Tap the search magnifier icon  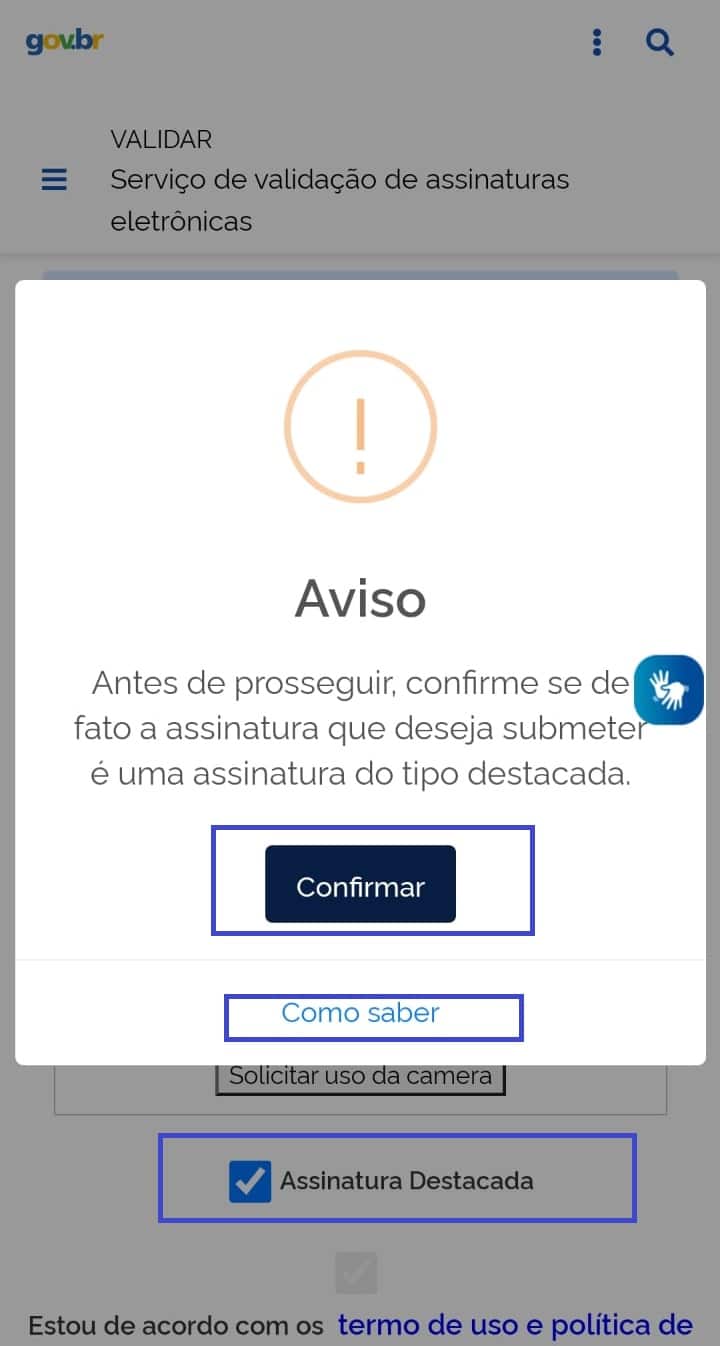pyautogui.click(x=660, y=42)
